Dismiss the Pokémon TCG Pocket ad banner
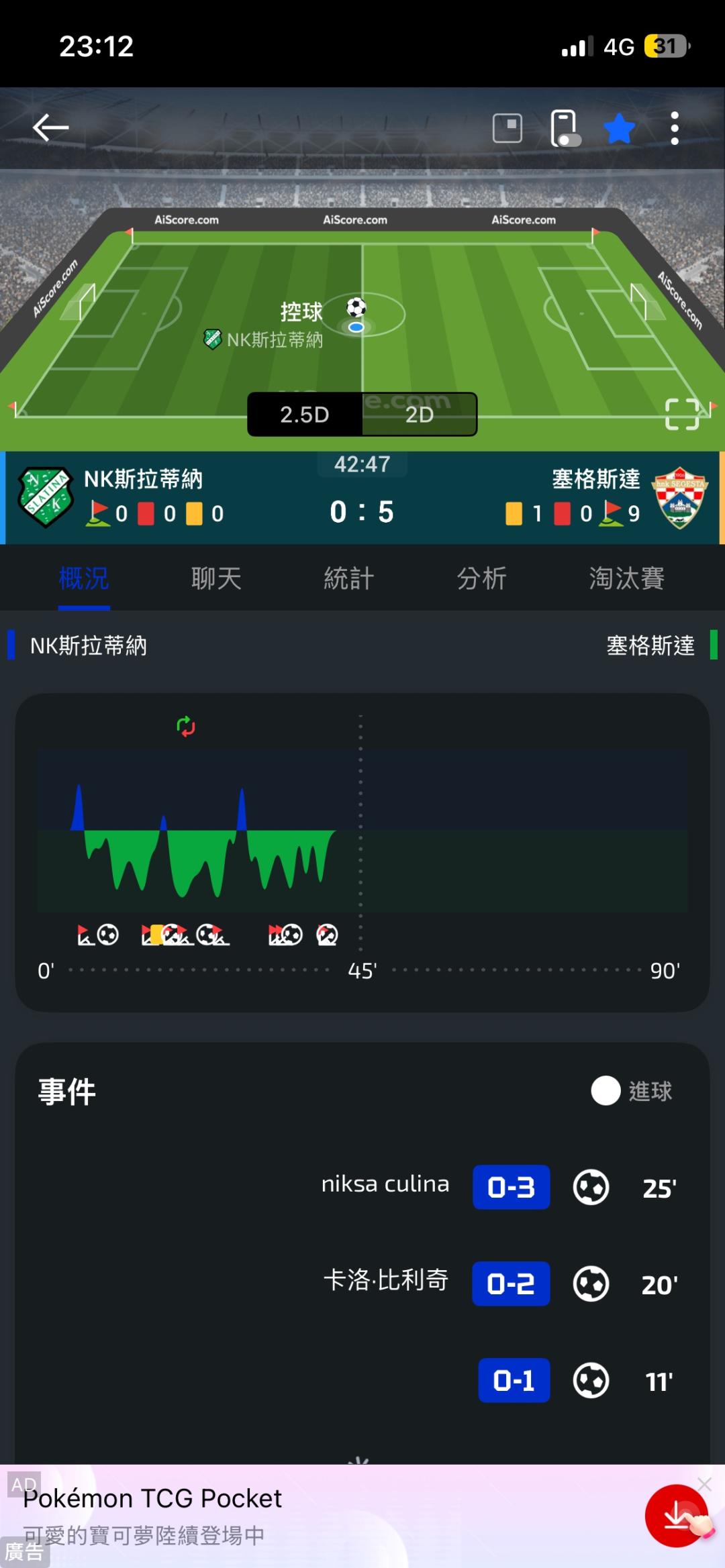The height and width of the screenshot is (1568, 725). click(x=704, y=1484)
